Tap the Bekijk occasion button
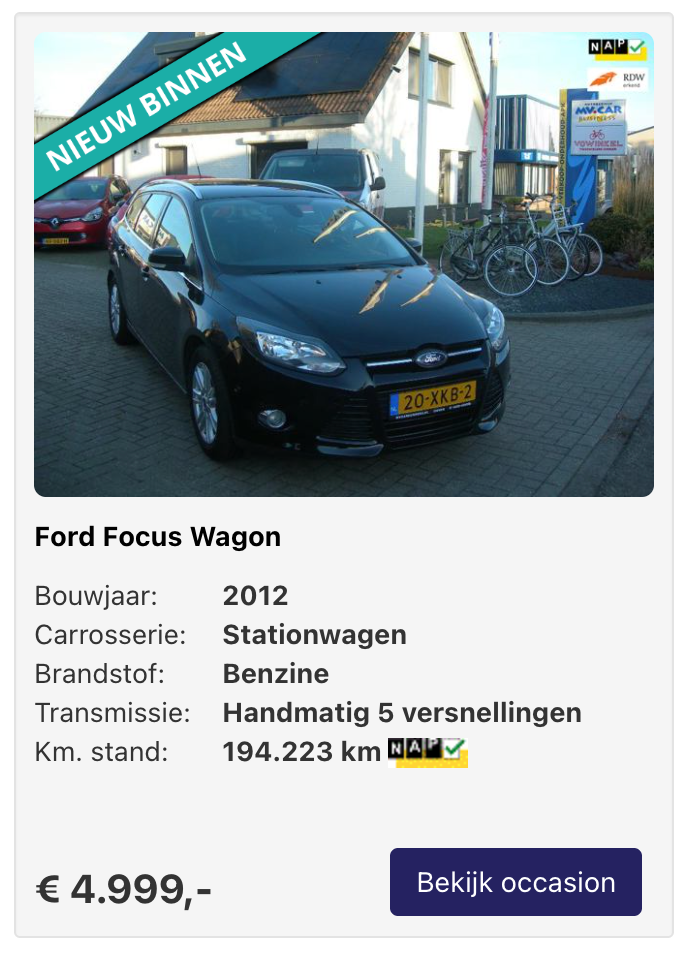 point(515,882)
